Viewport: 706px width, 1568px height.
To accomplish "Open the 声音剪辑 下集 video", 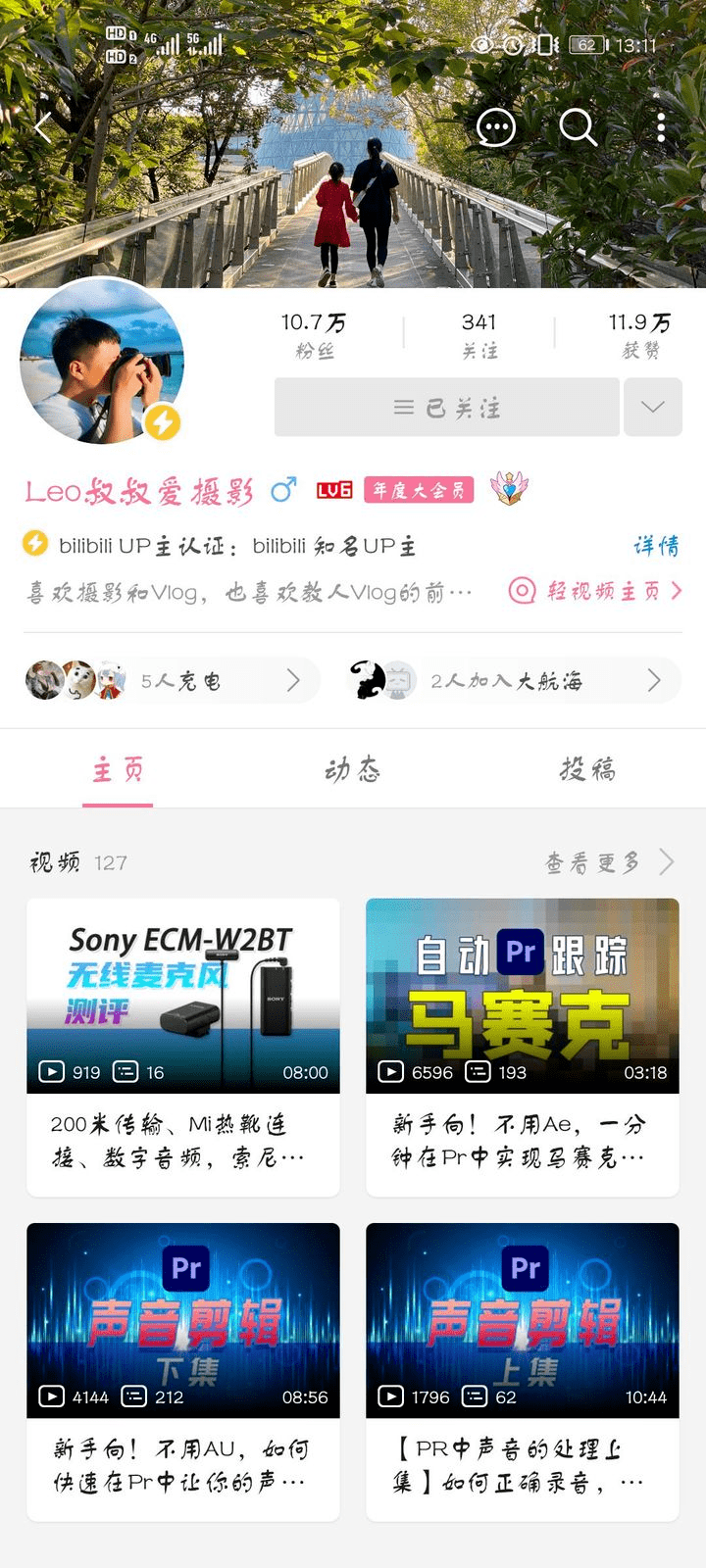I will [x=183, y=1319].
